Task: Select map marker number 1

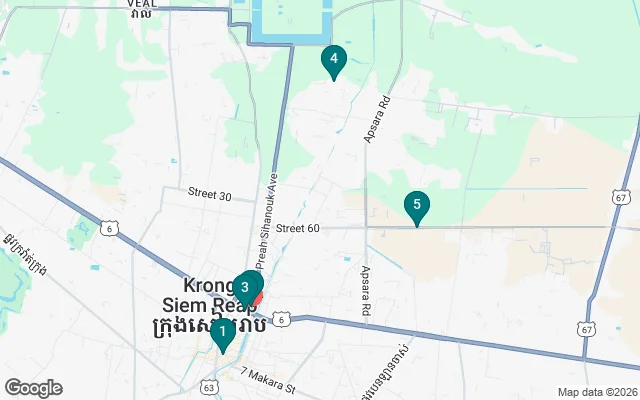Action: [x=221, y=331]
